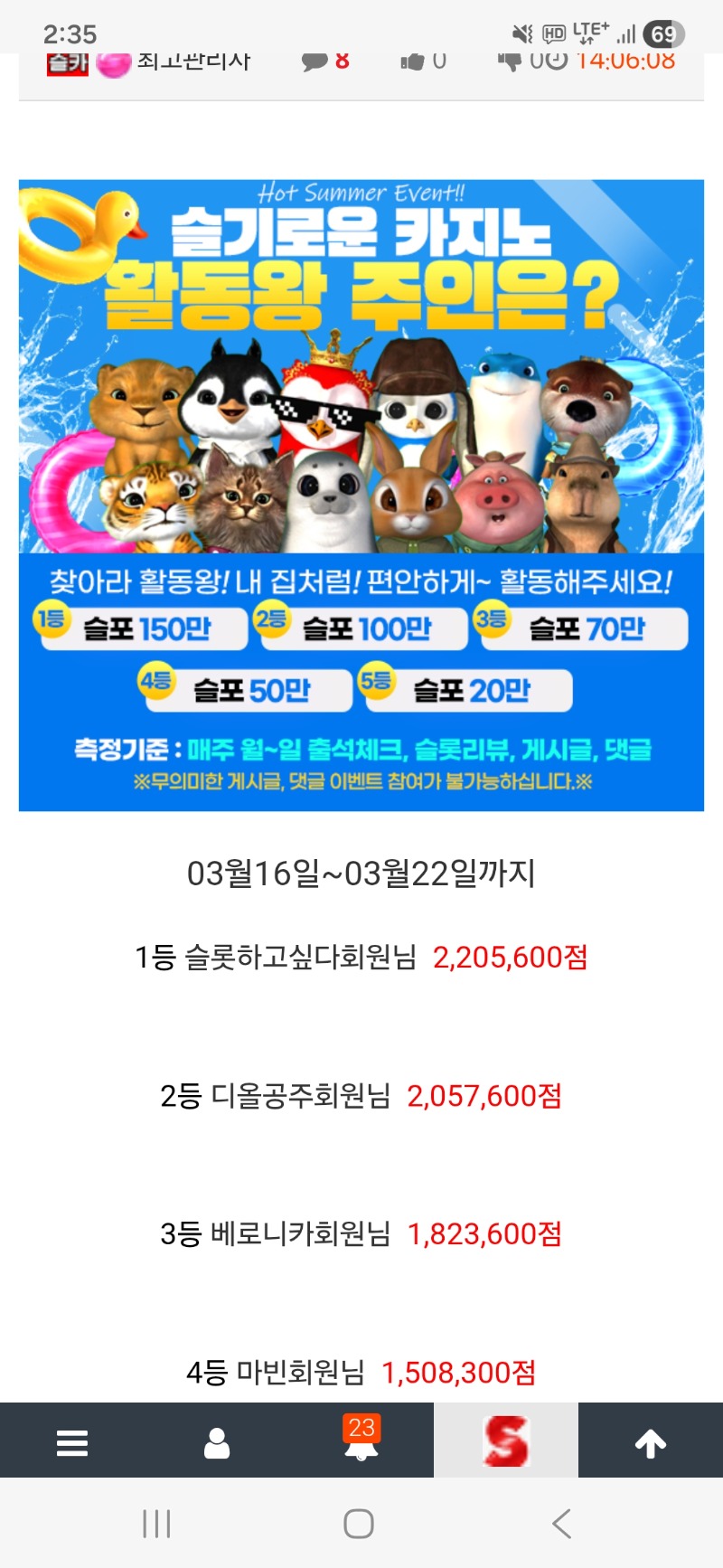
Task: Open the hamburger menu
Action: coord(72,1441)
